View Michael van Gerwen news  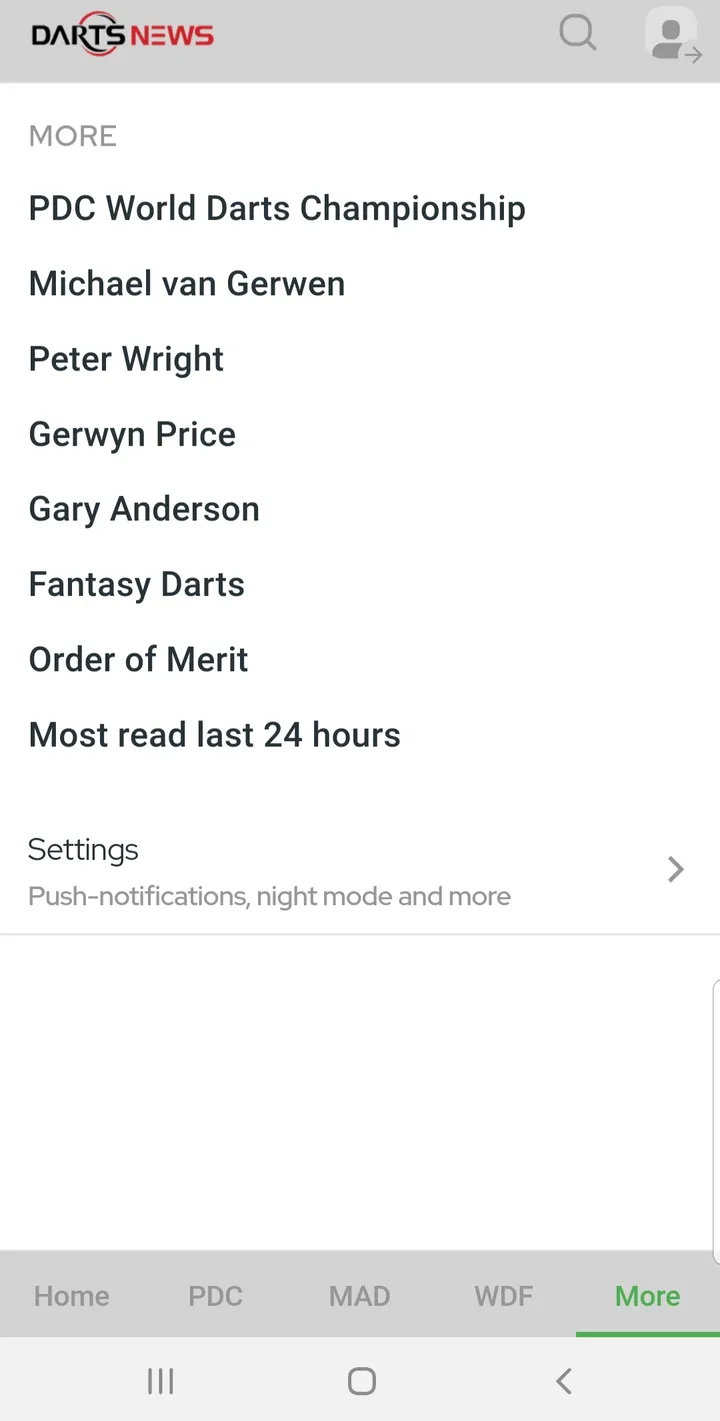click(187, 284)
